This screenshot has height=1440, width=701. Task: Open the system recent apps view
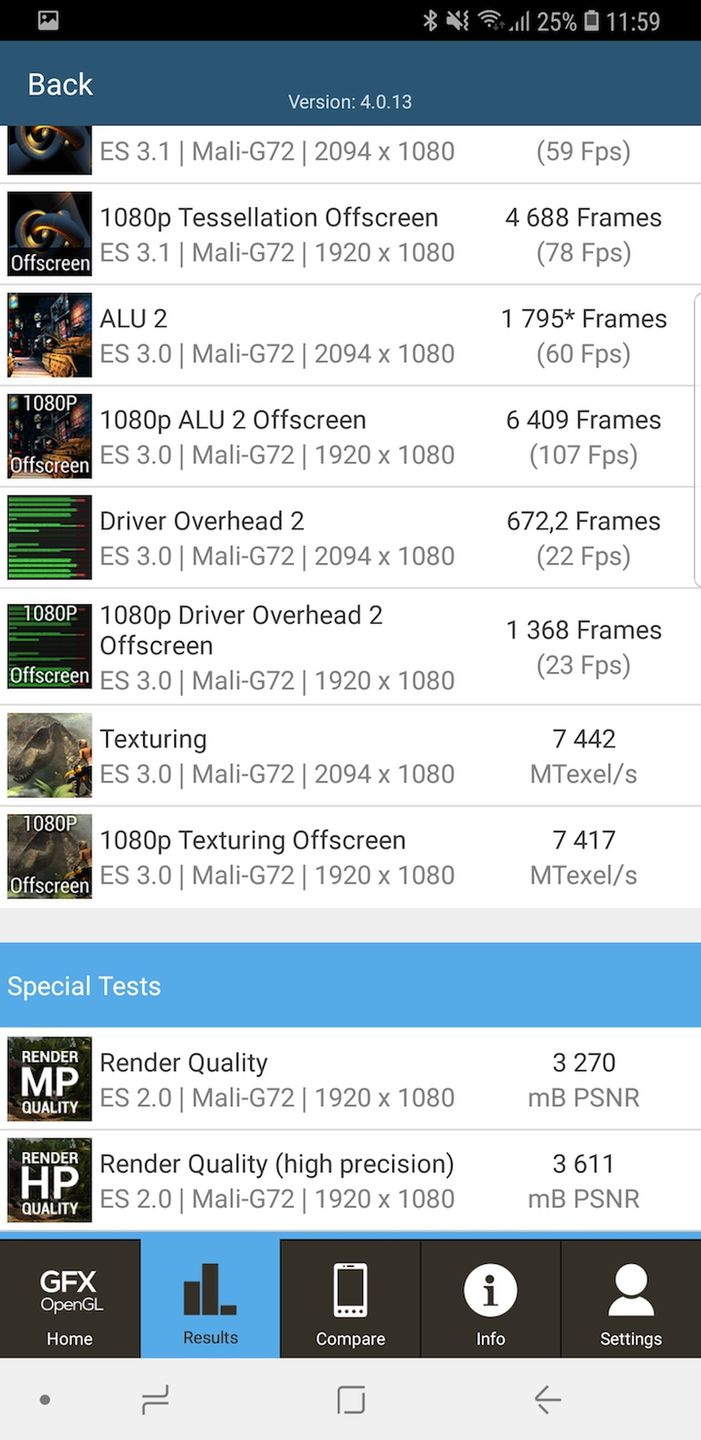point(155,1400)
